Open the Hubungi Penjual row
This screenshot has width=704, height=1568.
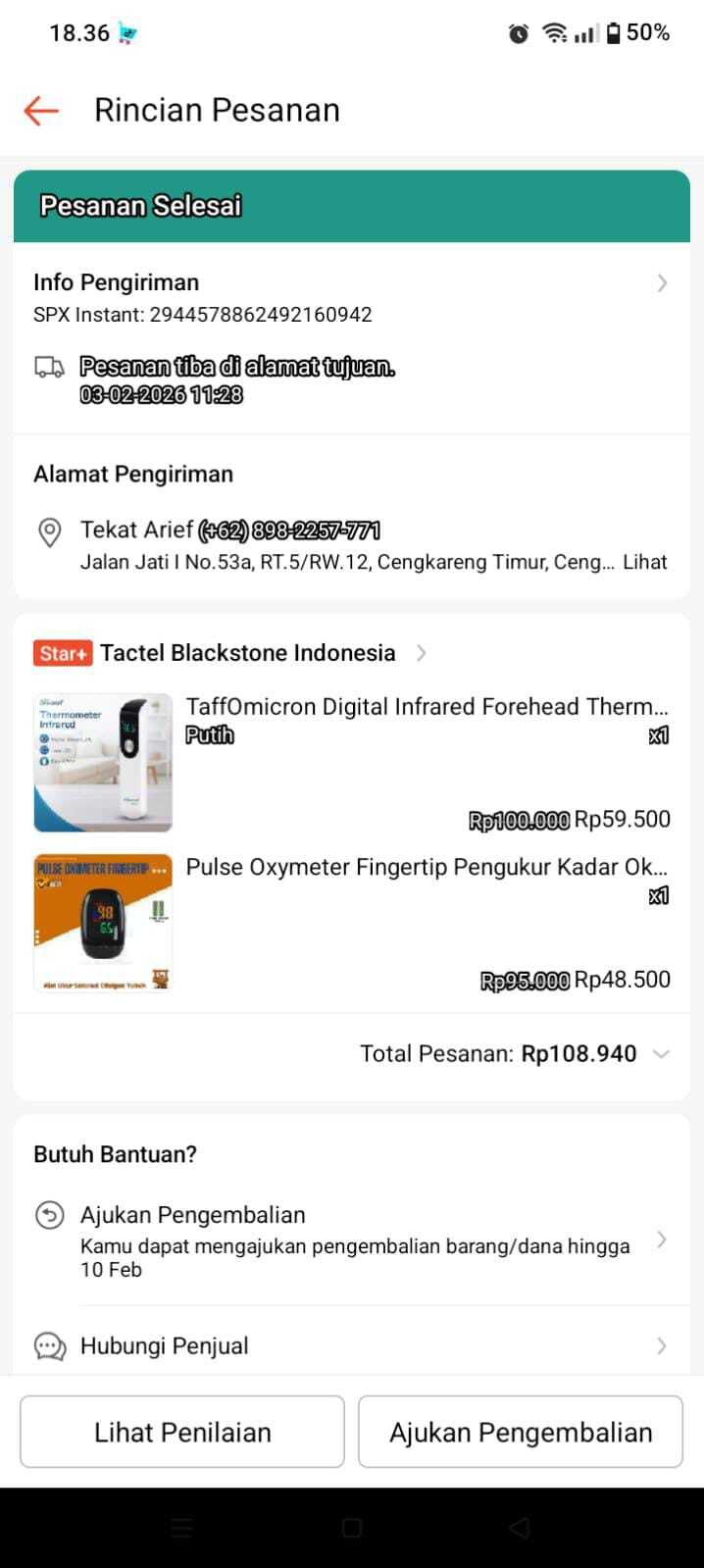pyautogui.click(x=353, y=1345)
